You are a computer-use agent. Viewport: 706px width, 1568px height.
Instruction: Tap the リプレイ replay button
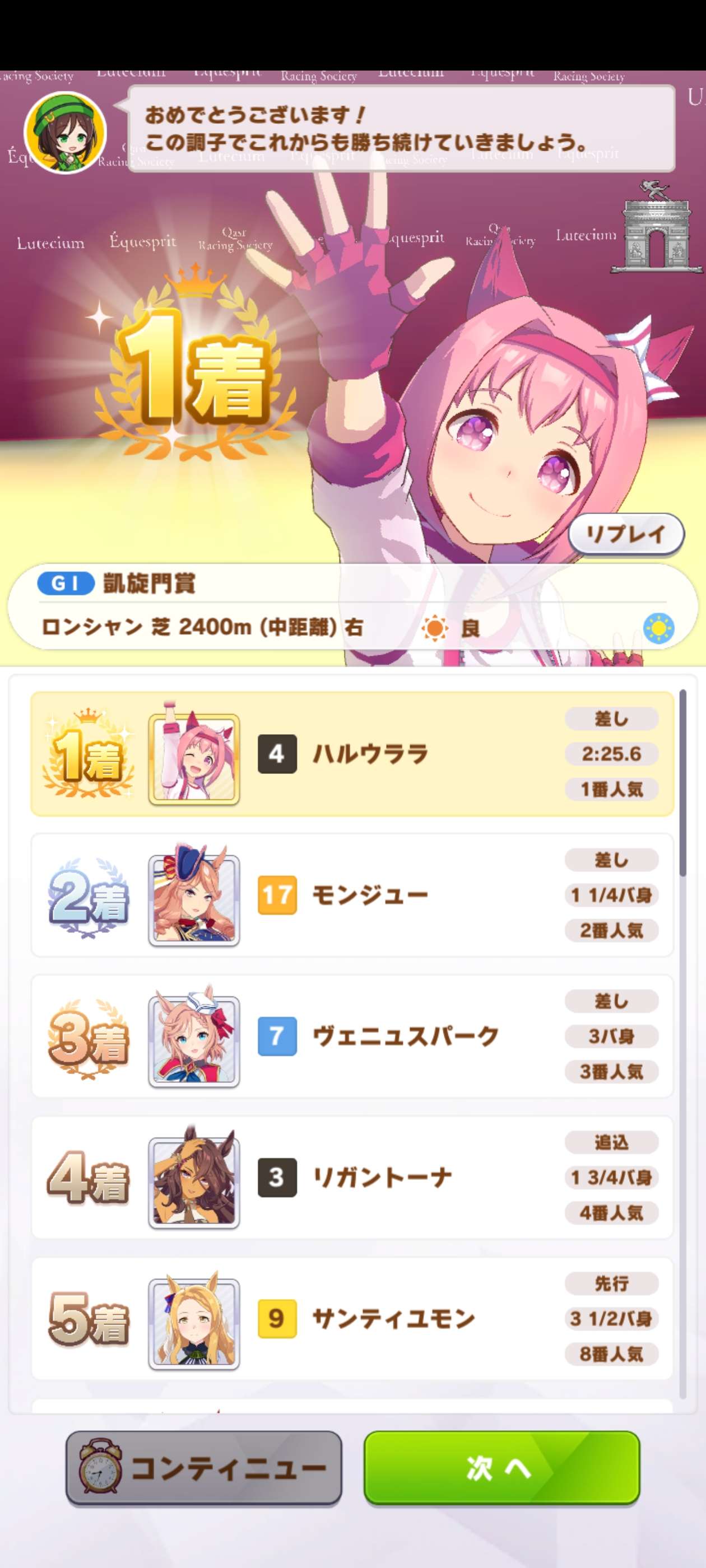click(625, 534)
